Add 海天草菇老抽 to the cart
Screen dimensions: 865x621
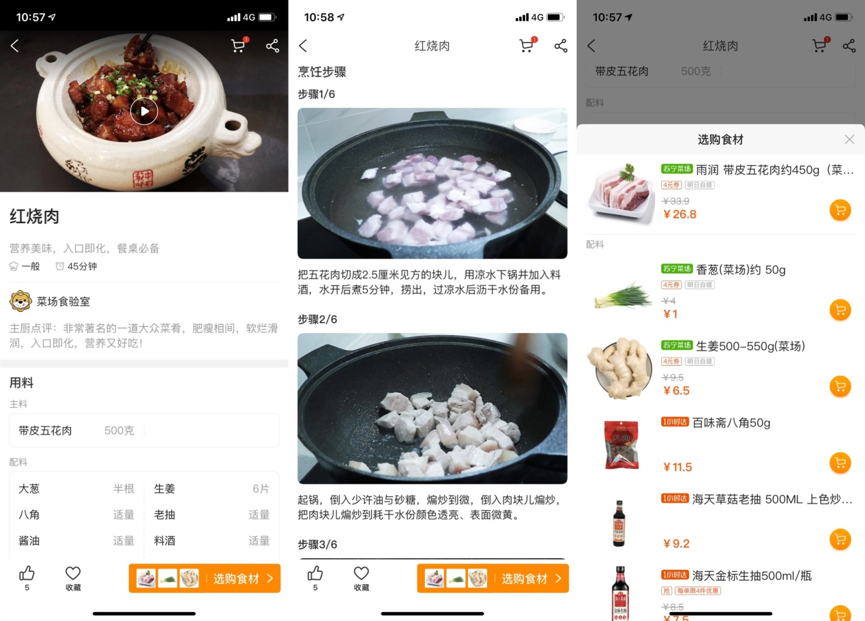click(840, 539)
